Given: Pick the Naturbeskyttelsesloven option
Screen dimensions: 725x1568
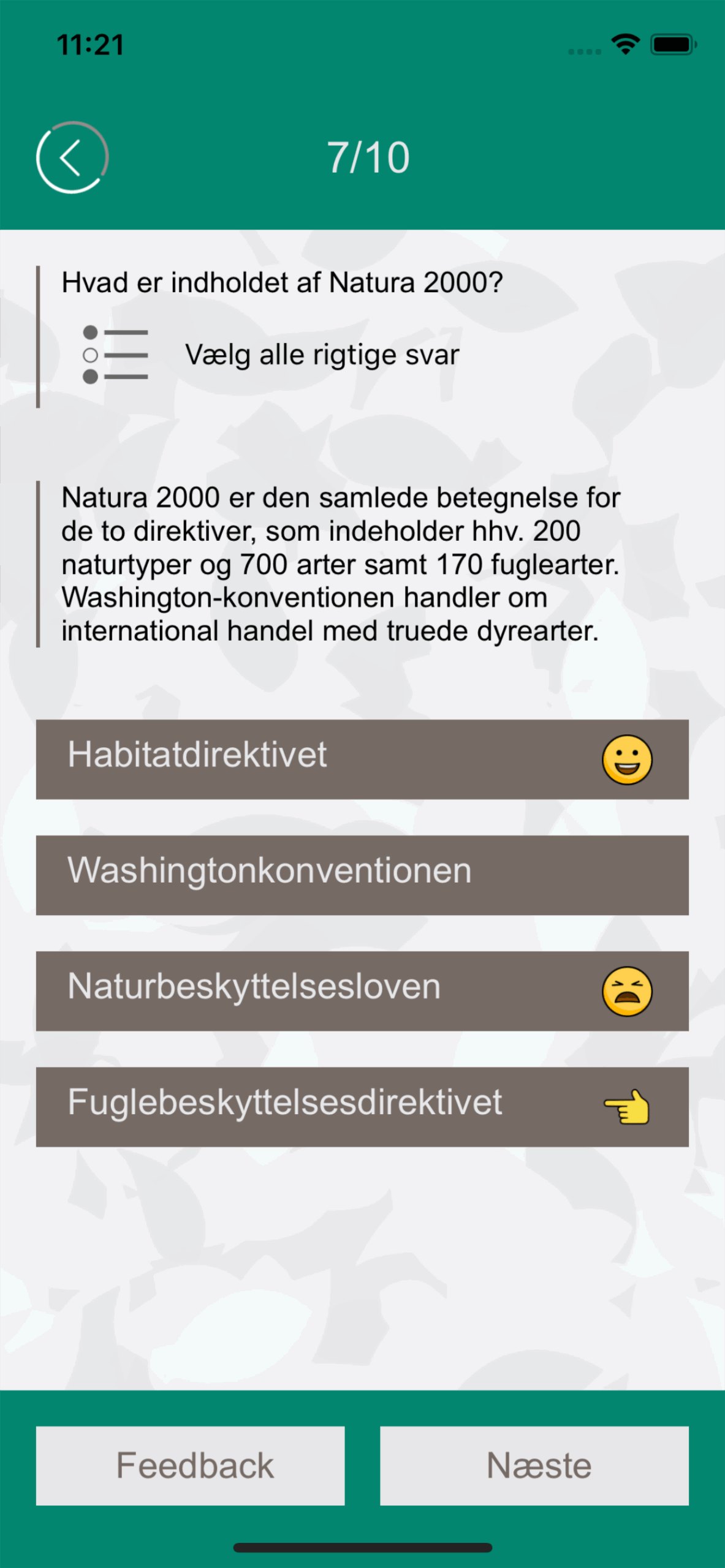Looking at the screenshot, I should click(x=362, y=990).
